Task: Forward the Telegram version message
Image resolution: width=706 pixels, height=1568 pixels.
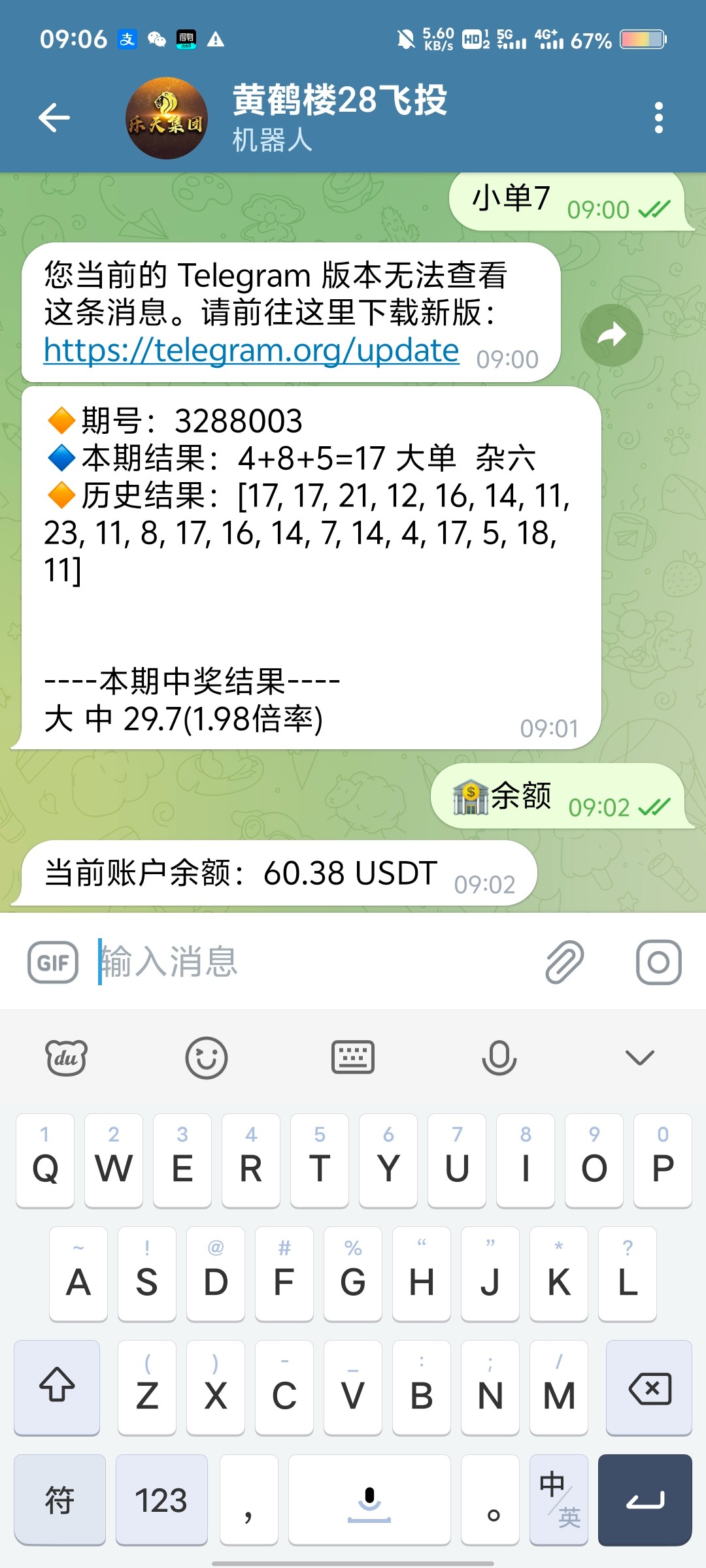Action: click(611, 335)
